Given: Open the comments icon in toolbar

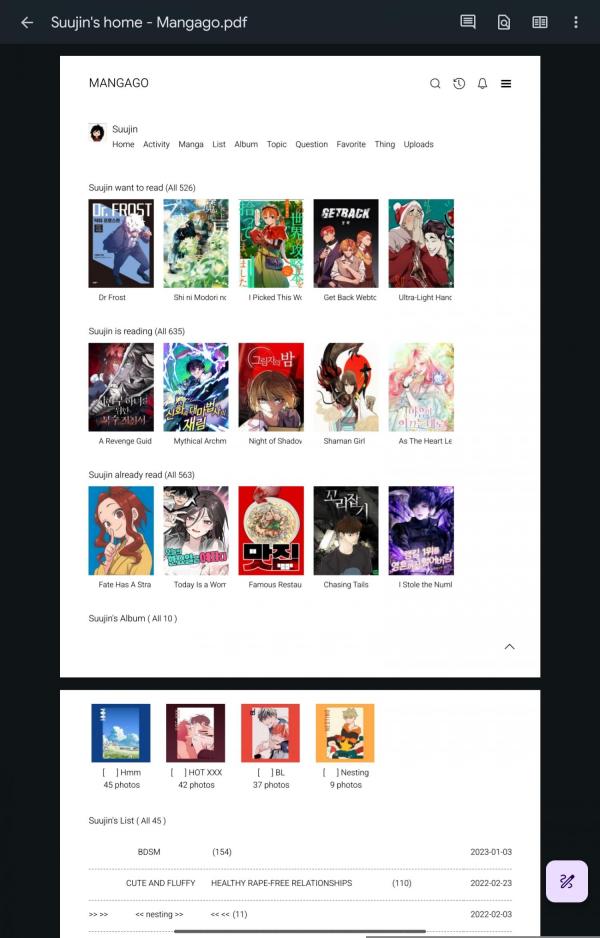Looking at the screenshot, I should (468, 22).
